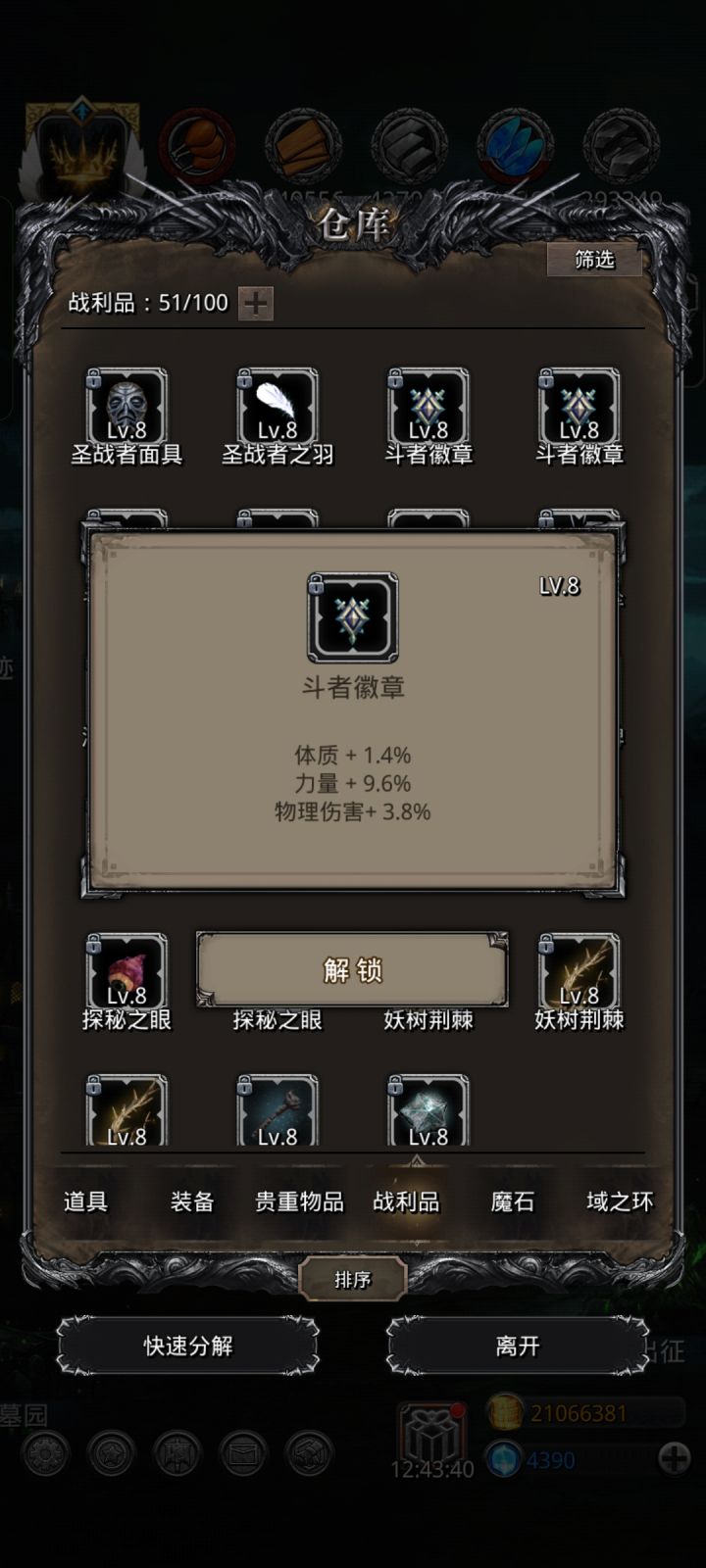Image resolution: width=706 pixels, height=1568 pixels.
Task: Switch to the 装备 tab
Action: point(192,1200)
